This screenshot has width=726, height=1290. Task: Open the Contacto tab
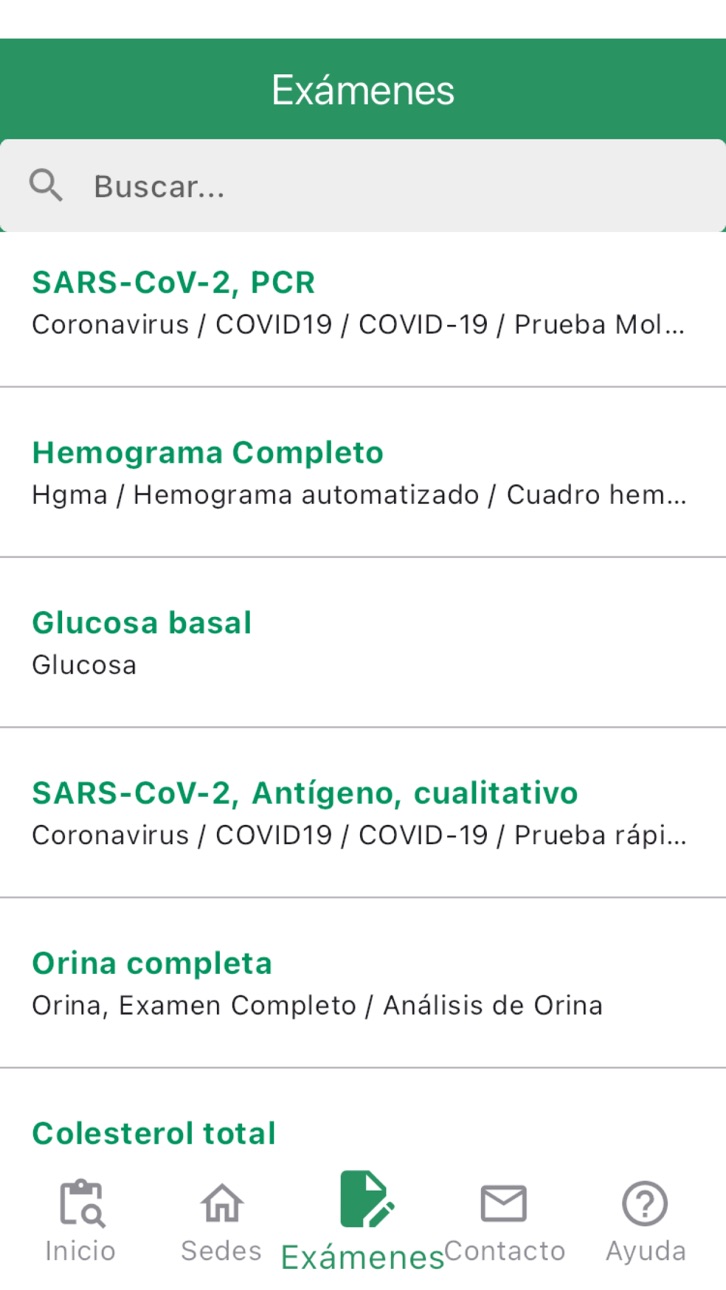pyautogui.click(x=504, y=1221)
